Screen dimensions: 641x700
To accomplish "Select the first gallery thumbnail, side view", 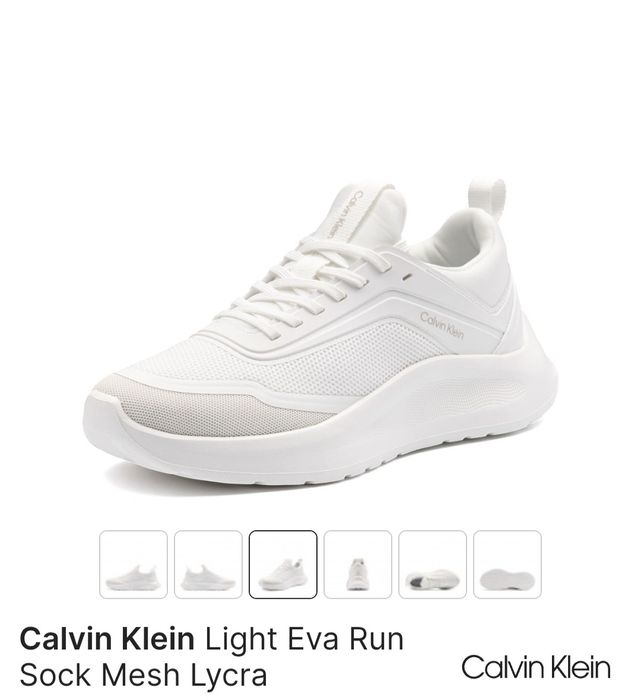I will click(134, 565).
